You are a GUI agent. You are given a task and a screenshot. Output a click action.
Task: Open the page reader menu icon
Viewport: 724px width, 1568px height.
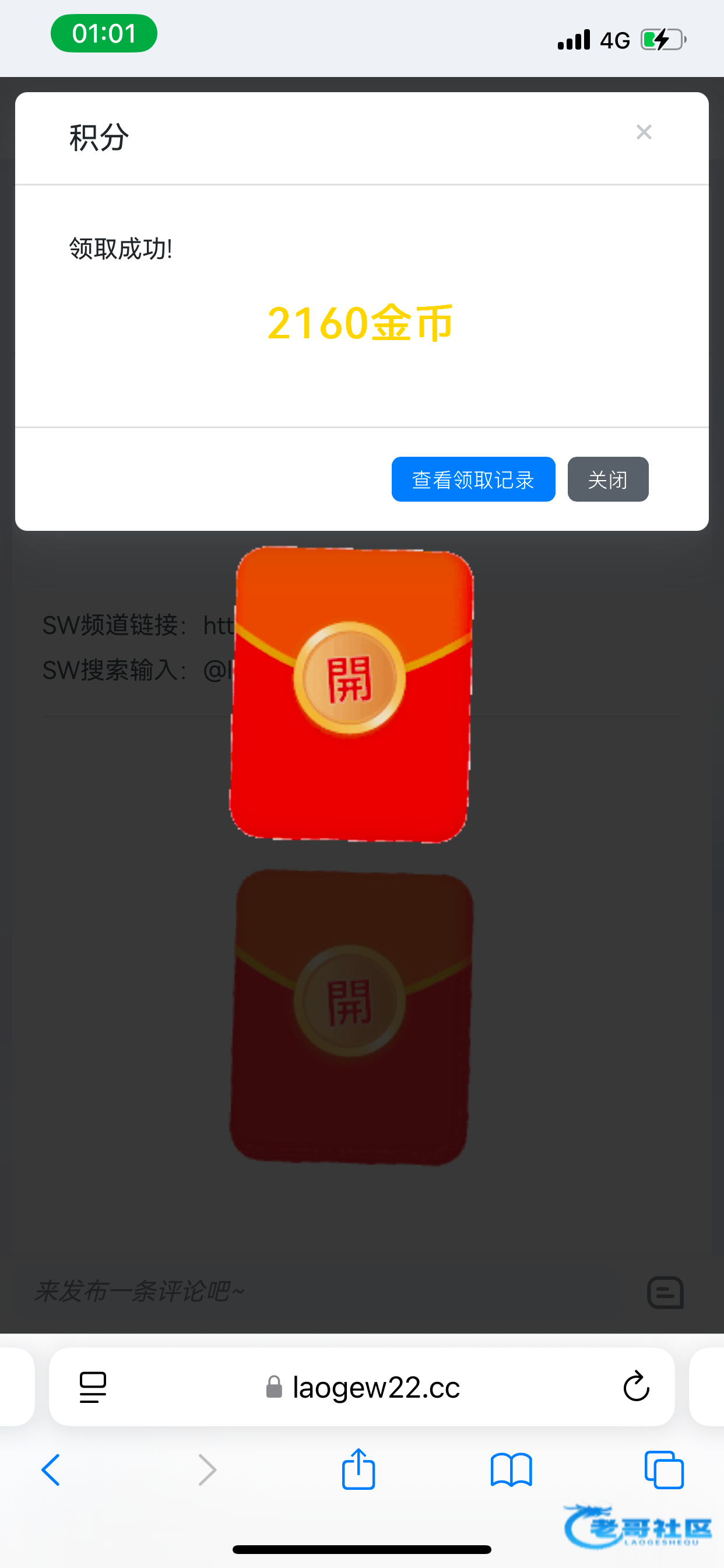[x=93, y=1387]
